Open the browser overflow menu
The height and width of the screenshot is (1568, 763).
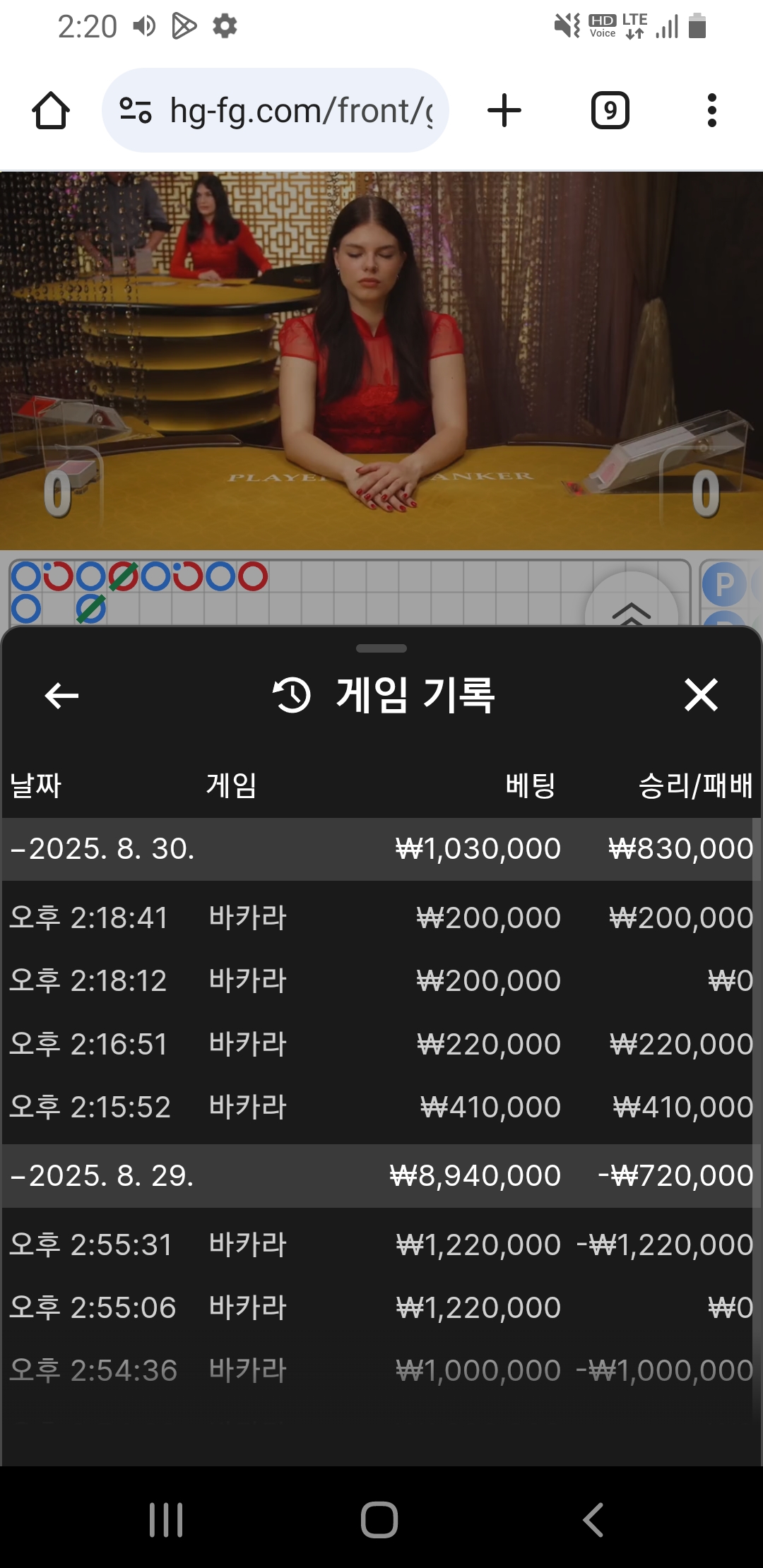711,111
